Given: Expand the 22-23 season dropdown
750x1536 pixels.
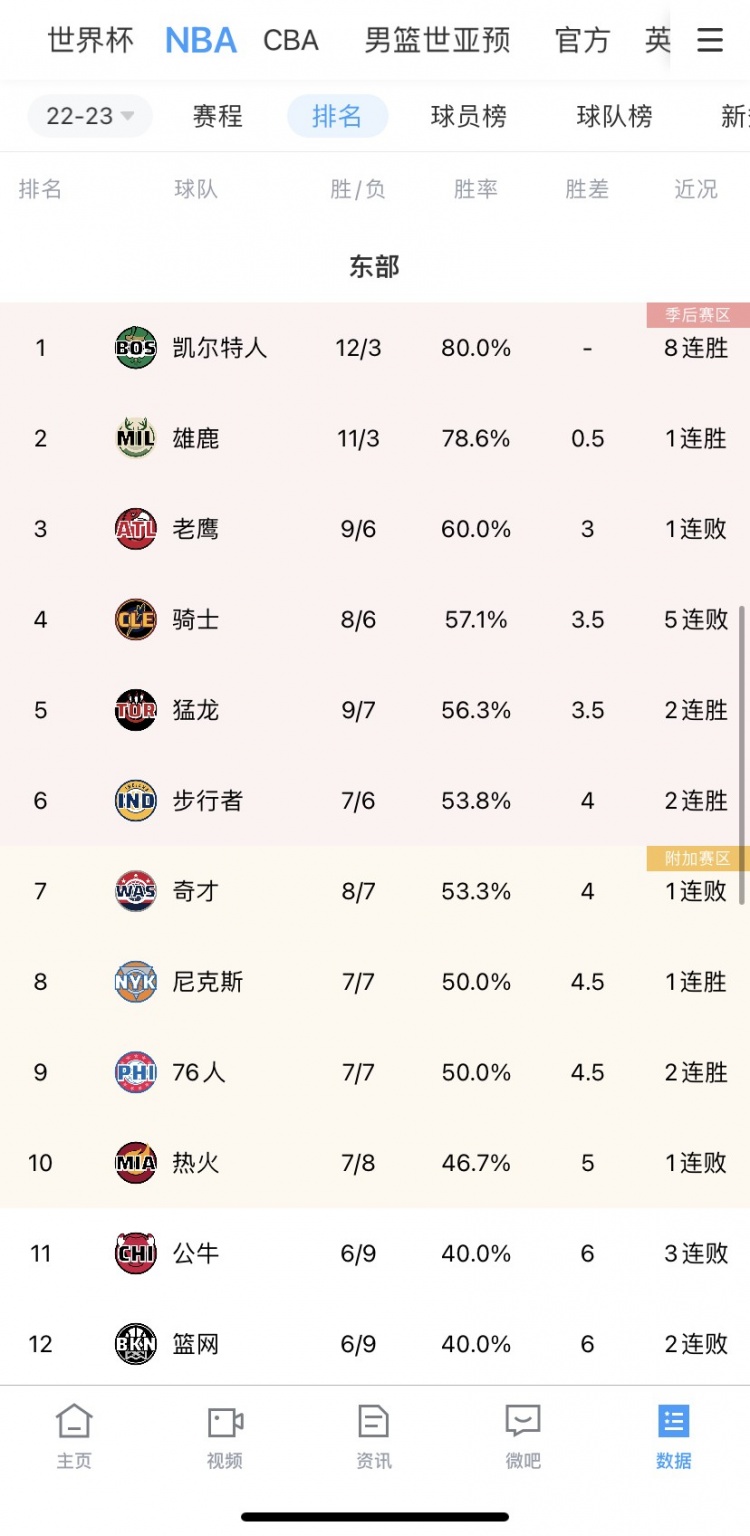Looking at the screenshot, I should tap(90, 116).
